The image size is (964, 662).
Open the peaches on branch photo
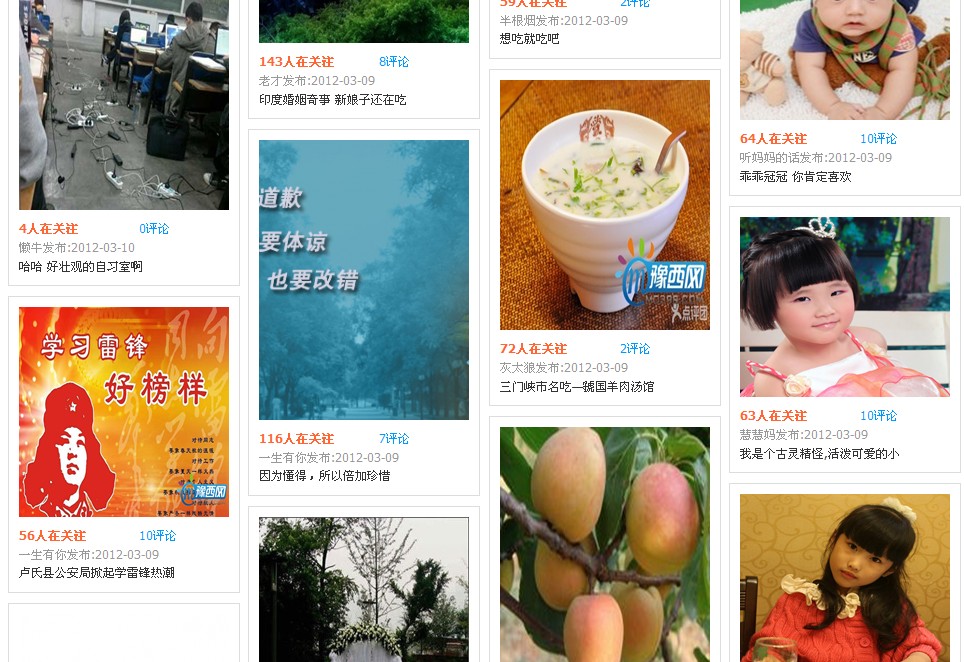605,544
